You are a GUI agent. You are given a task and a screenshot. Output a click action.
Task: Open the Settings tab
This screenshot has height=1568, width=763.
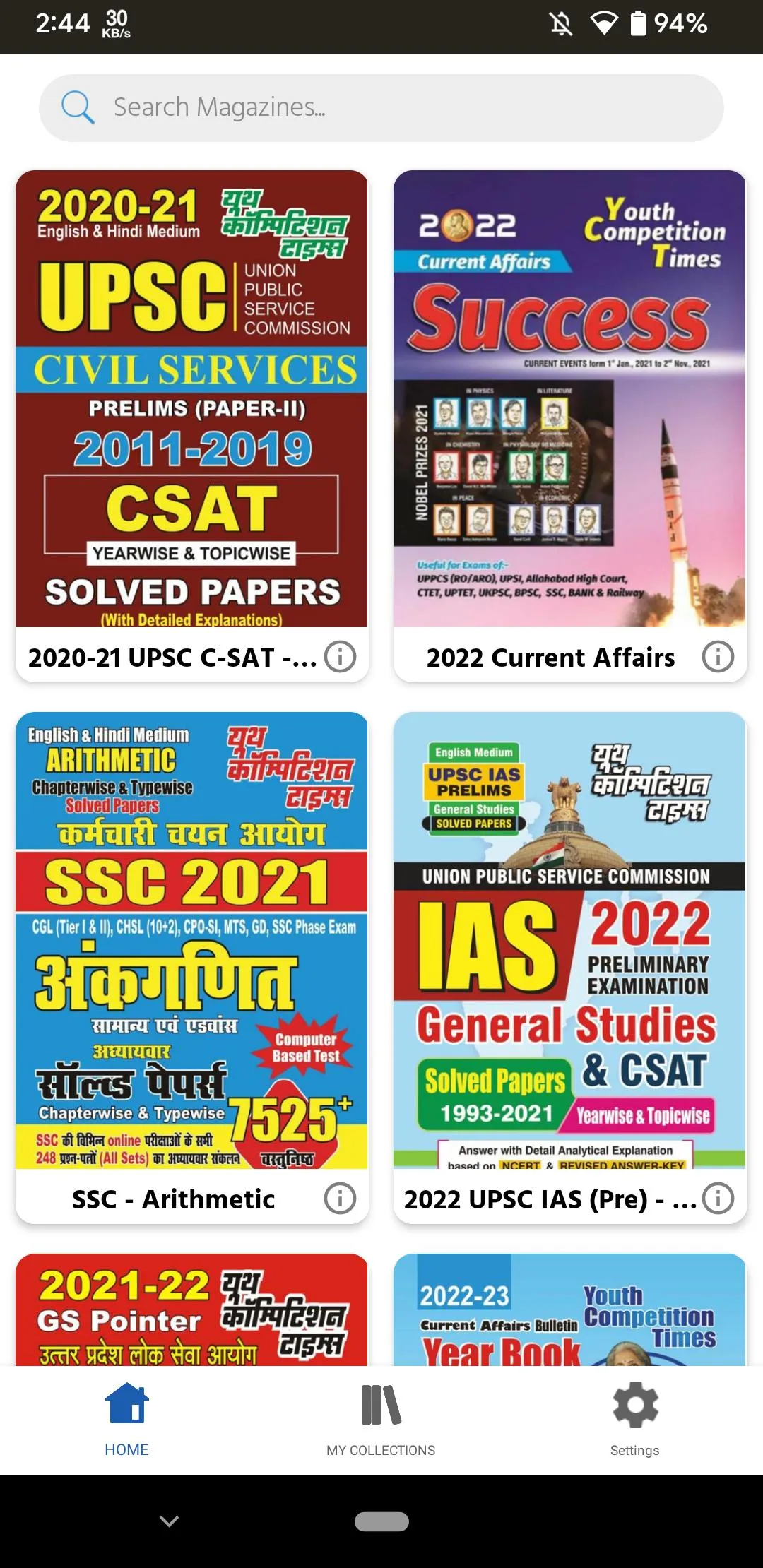pyautogui.click(x=634, y=1420)
